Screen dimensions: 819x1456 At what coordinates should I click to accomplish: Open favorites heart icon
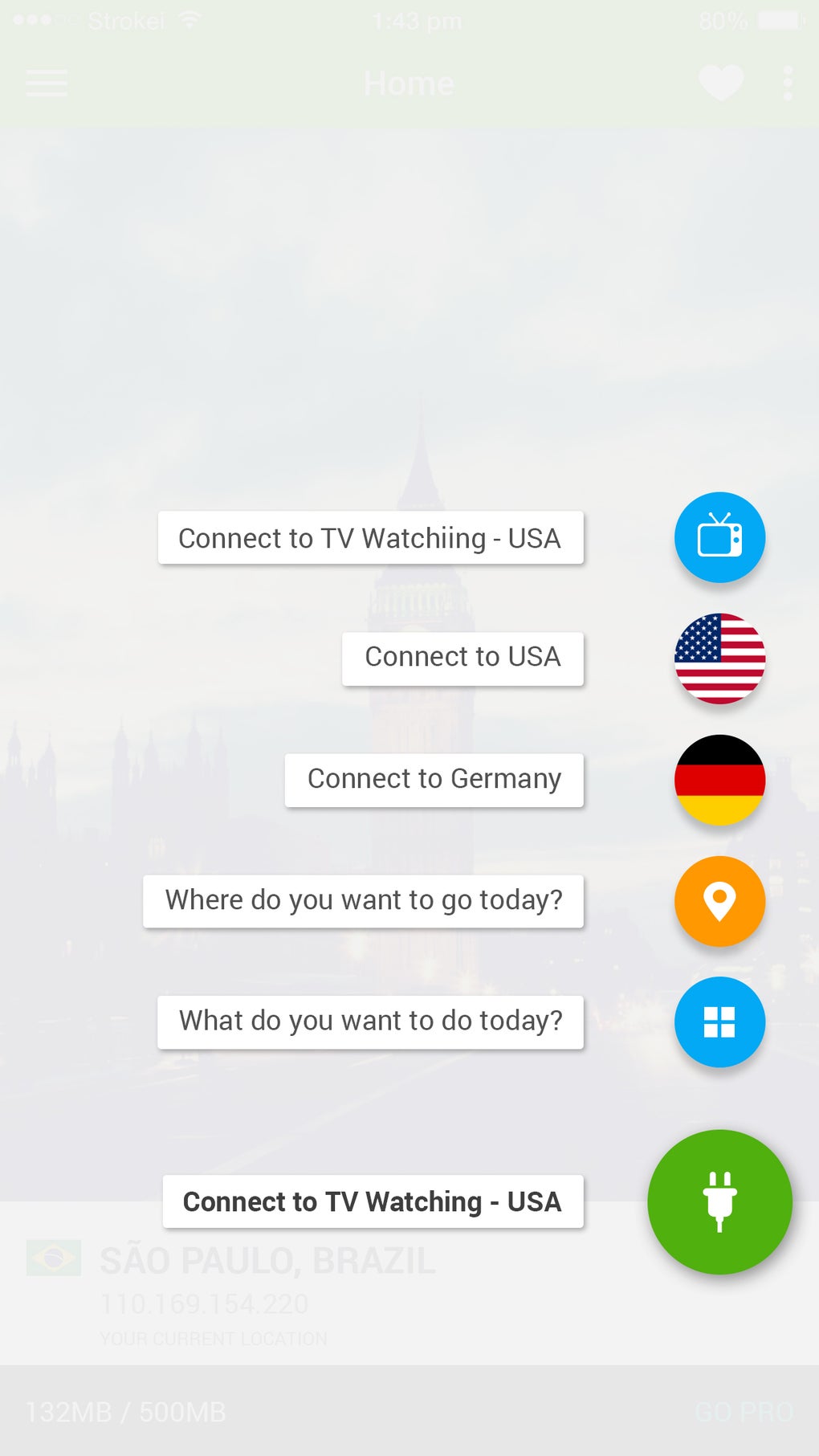(720, 83)
